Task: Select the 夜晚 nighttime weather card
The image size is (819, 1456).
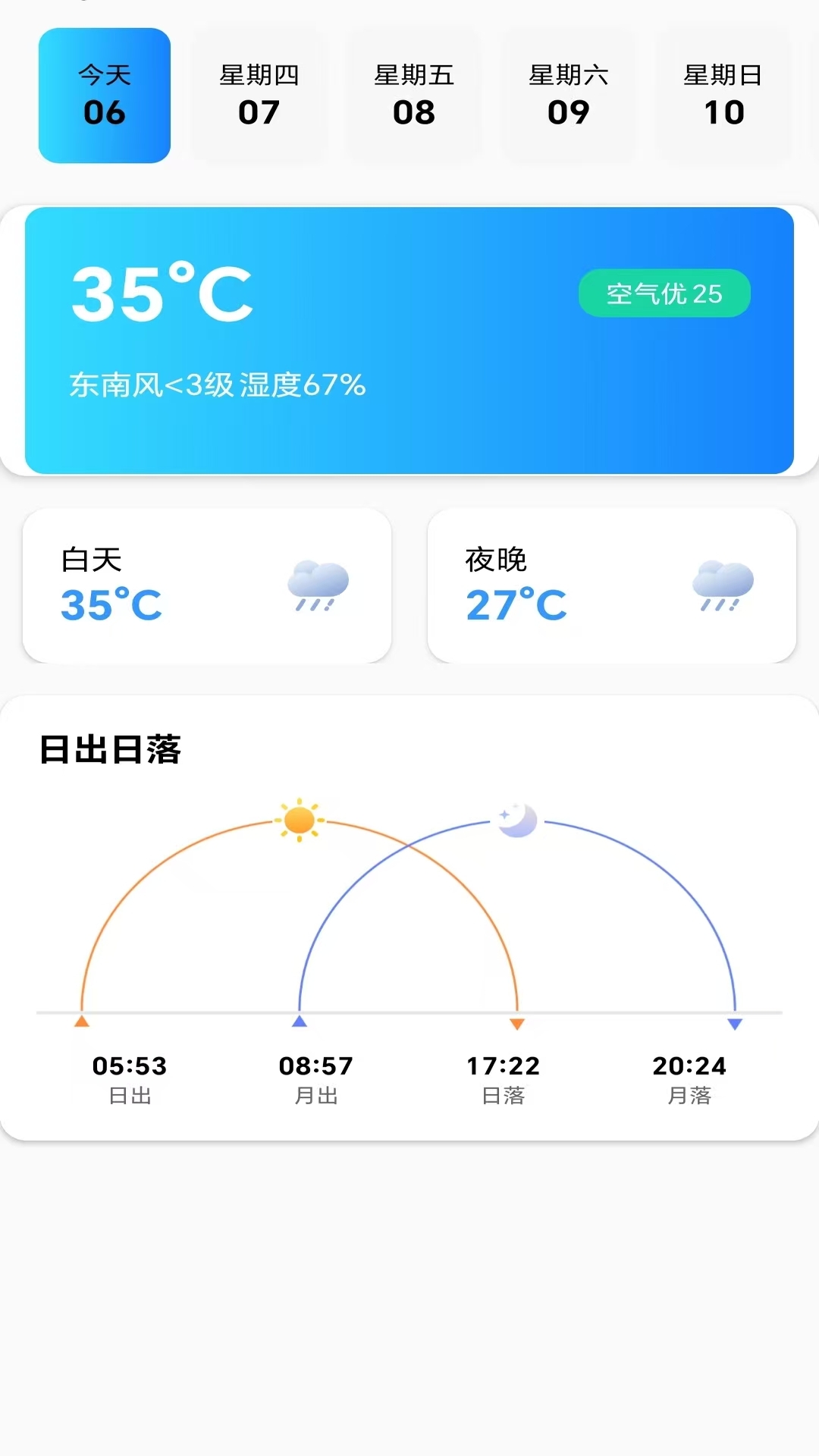Action: pos(611,586)
